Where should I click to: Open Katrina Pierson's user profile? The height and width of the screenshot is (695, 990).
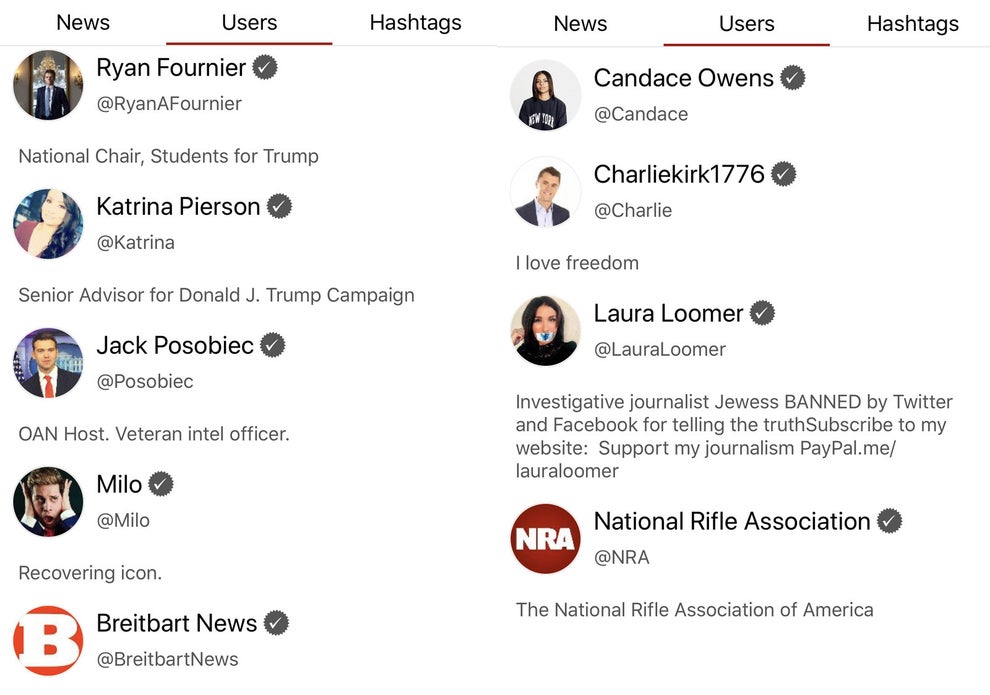tap(178, 207)
